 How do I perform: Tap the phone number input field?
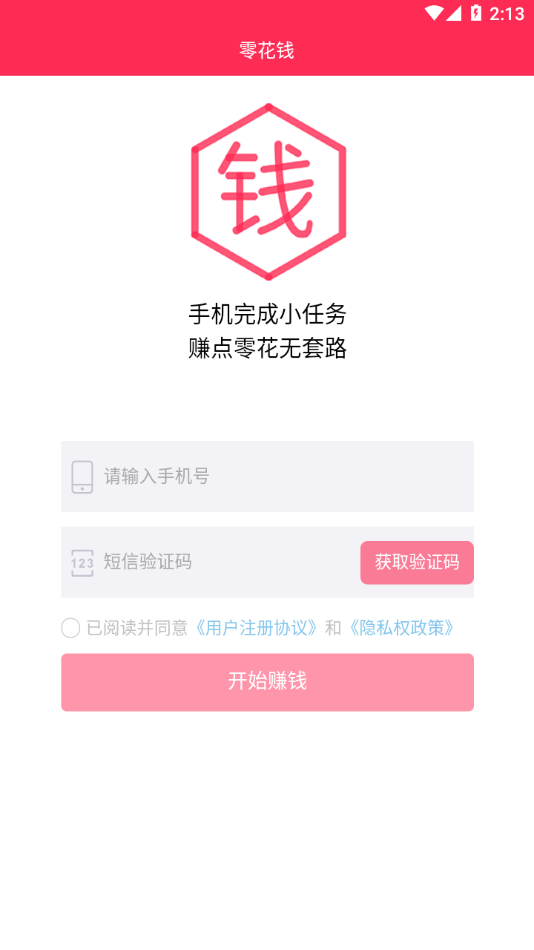pyautogui.click(x=267, y=476)
